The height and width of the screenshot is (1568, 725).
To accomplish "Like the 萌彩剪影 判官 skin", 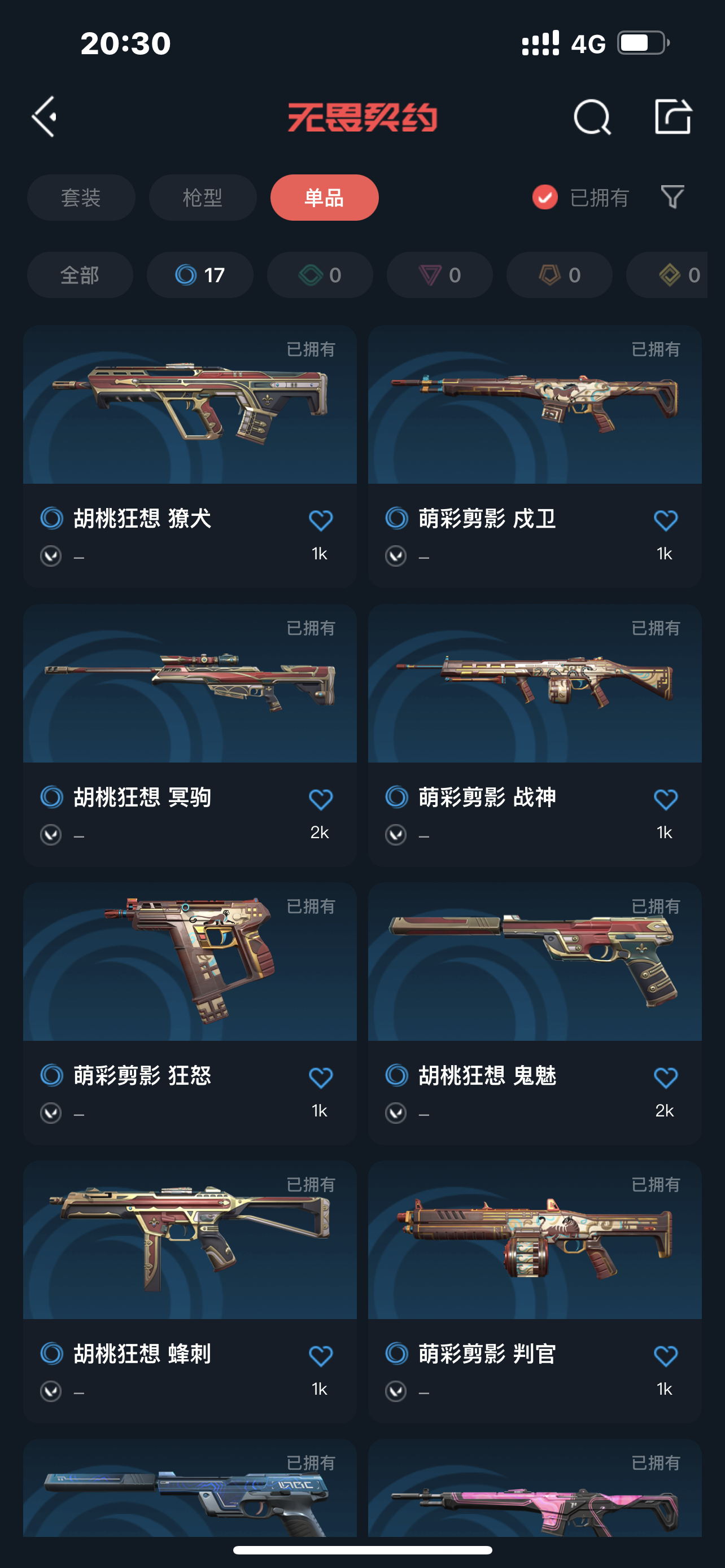I will [665, 1356].
